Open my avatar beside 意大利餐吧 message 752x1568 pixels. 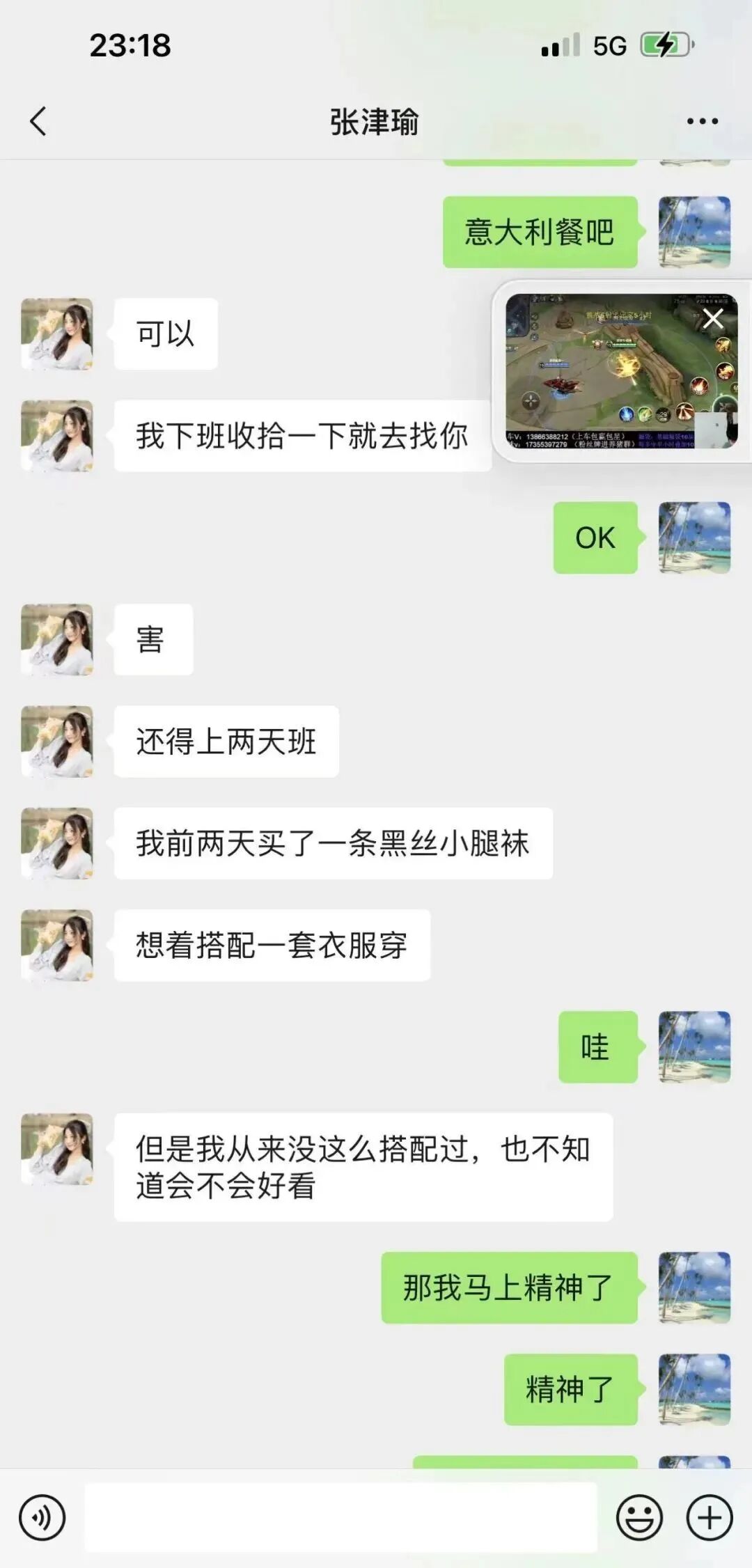coord(694,232)
